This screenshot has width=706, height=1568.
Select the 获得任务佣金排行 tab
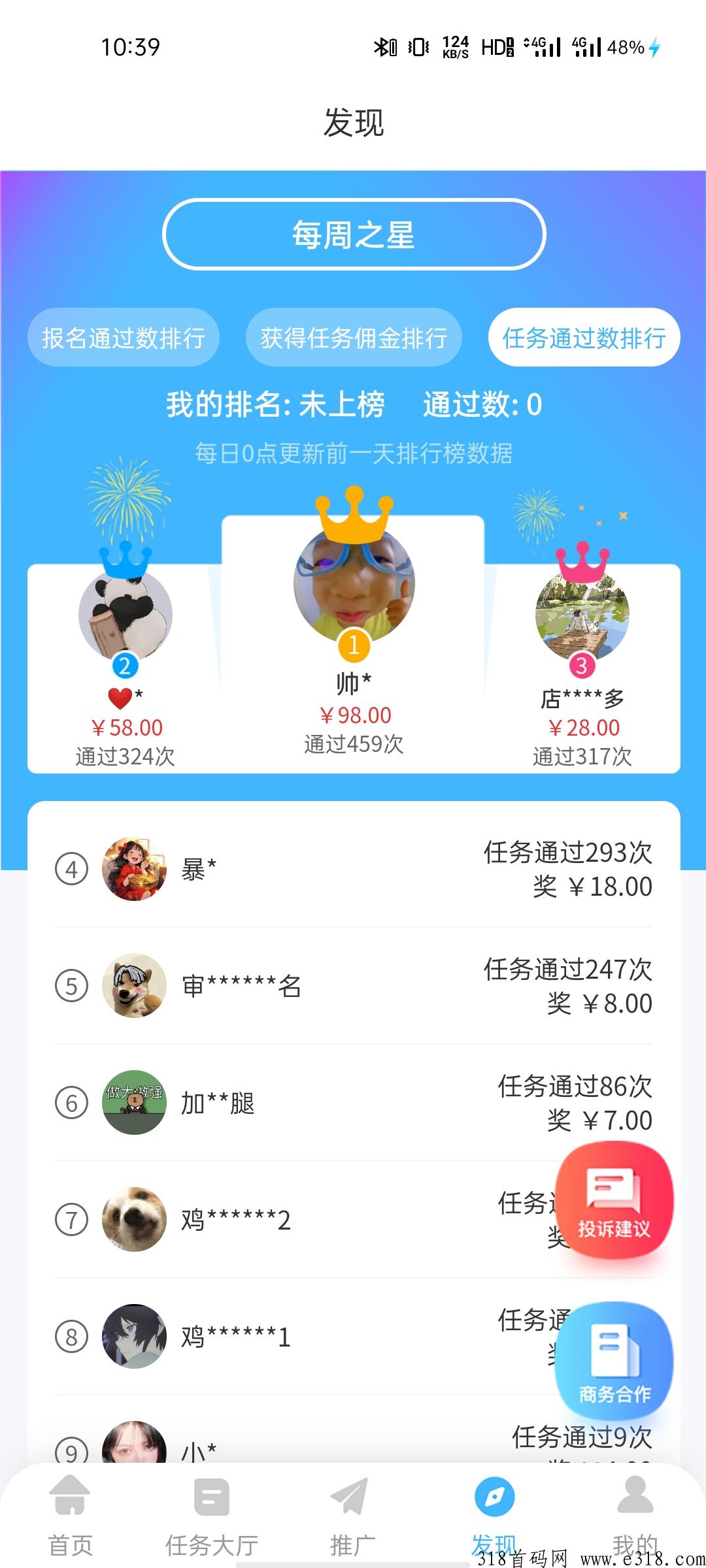tap(354, 338)
